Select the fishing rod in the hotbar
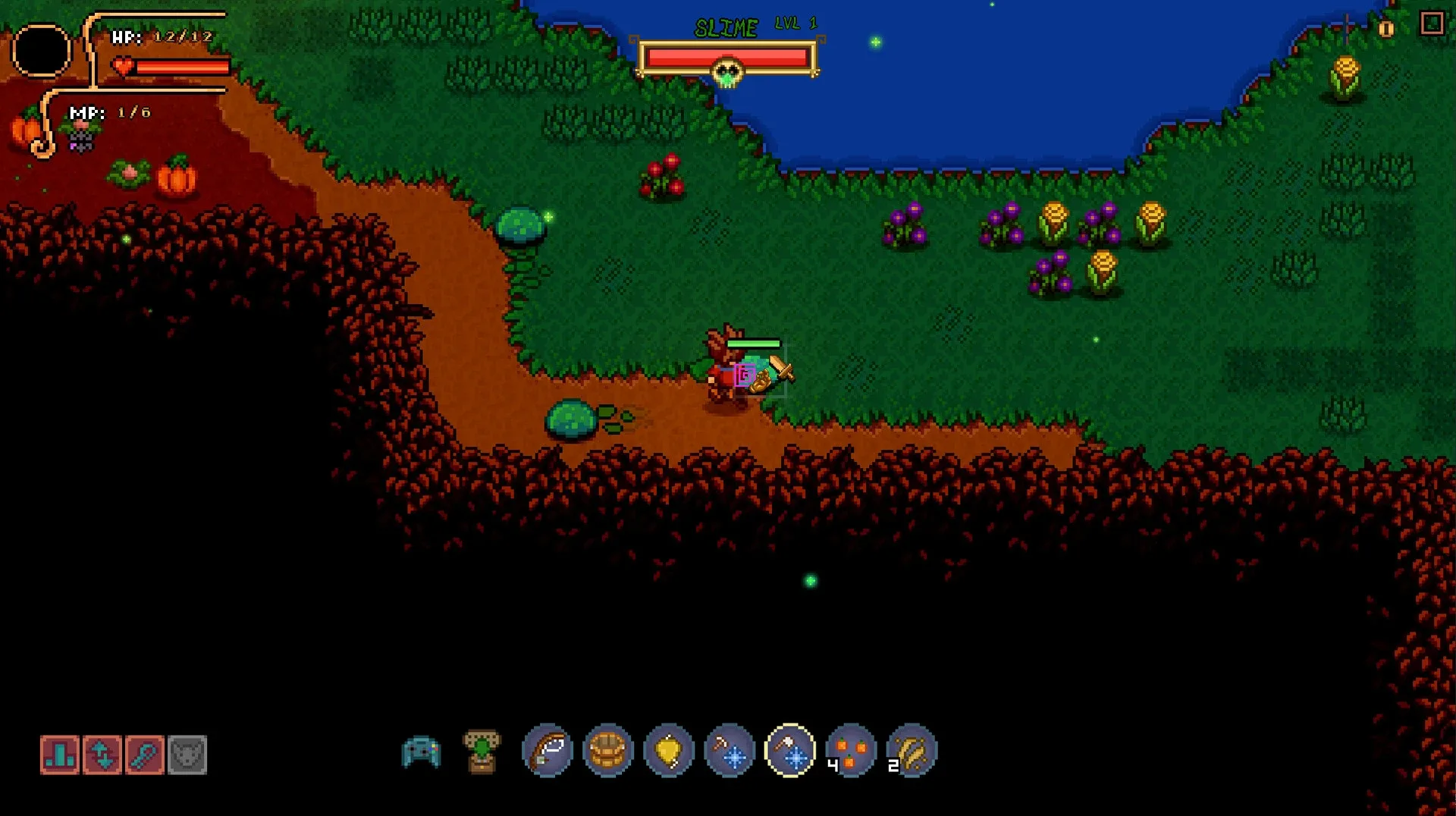The height and width of the screenshot is (816, 1456). (x=548, y=751)
